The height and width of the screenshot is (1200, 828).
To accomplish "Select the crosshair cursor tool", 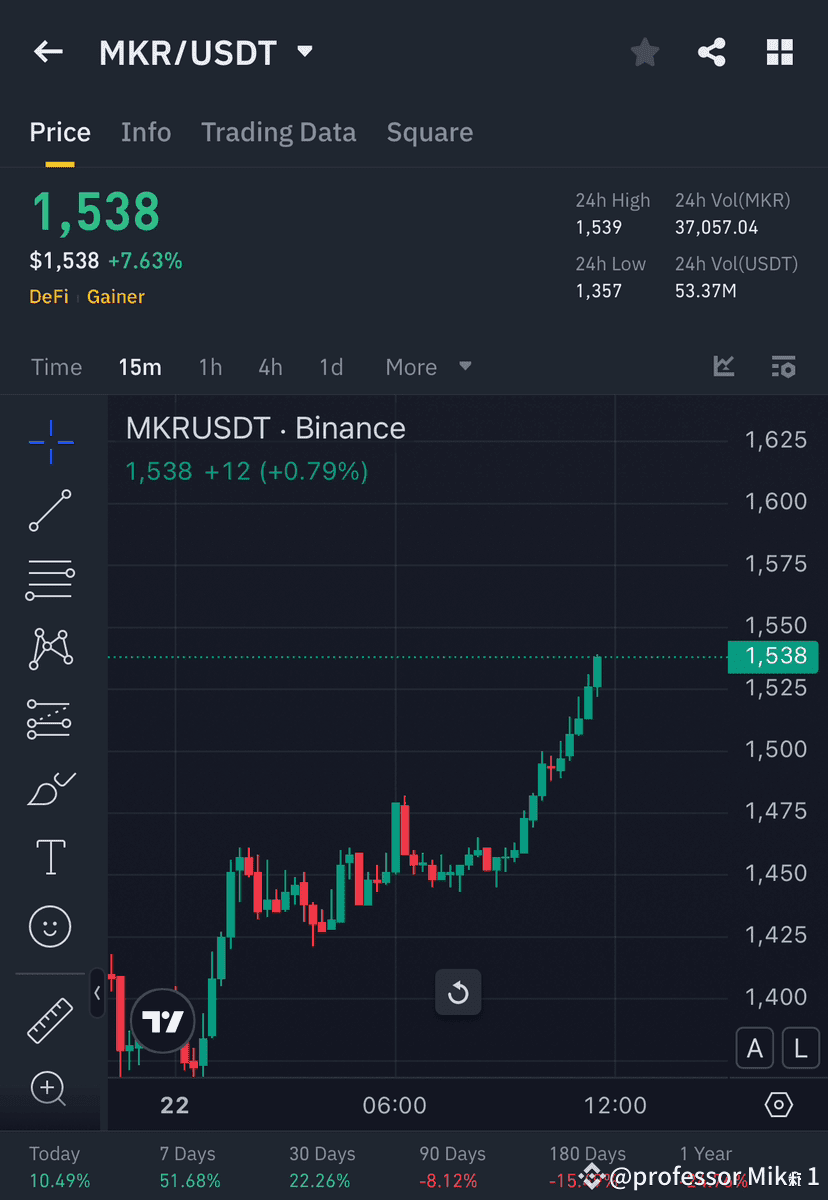I will tap(50, 440).
